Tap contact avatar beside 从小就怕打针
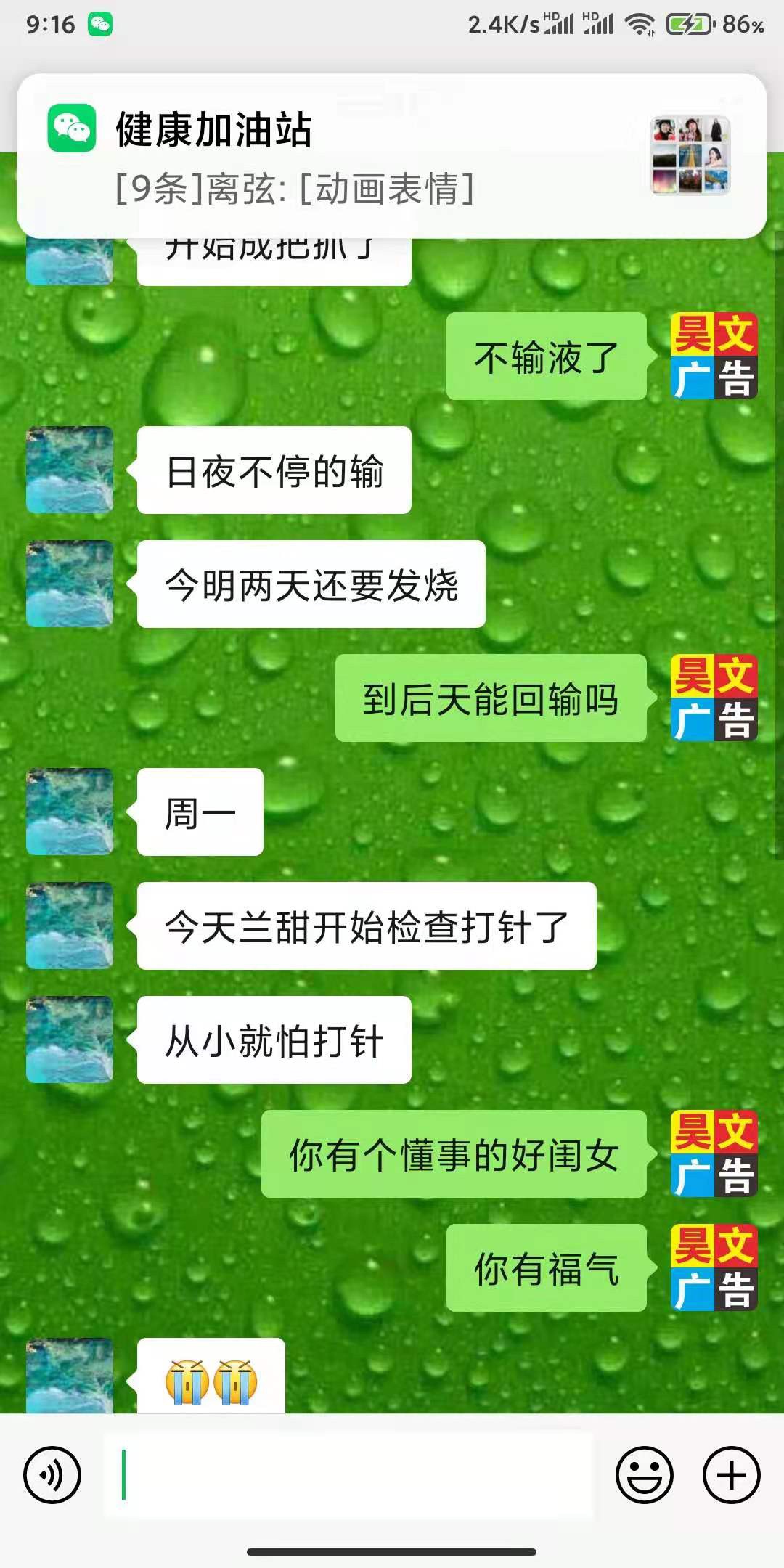This screenshot has height=1568, width=784. pyautogui.click(x=70, y=1040)
